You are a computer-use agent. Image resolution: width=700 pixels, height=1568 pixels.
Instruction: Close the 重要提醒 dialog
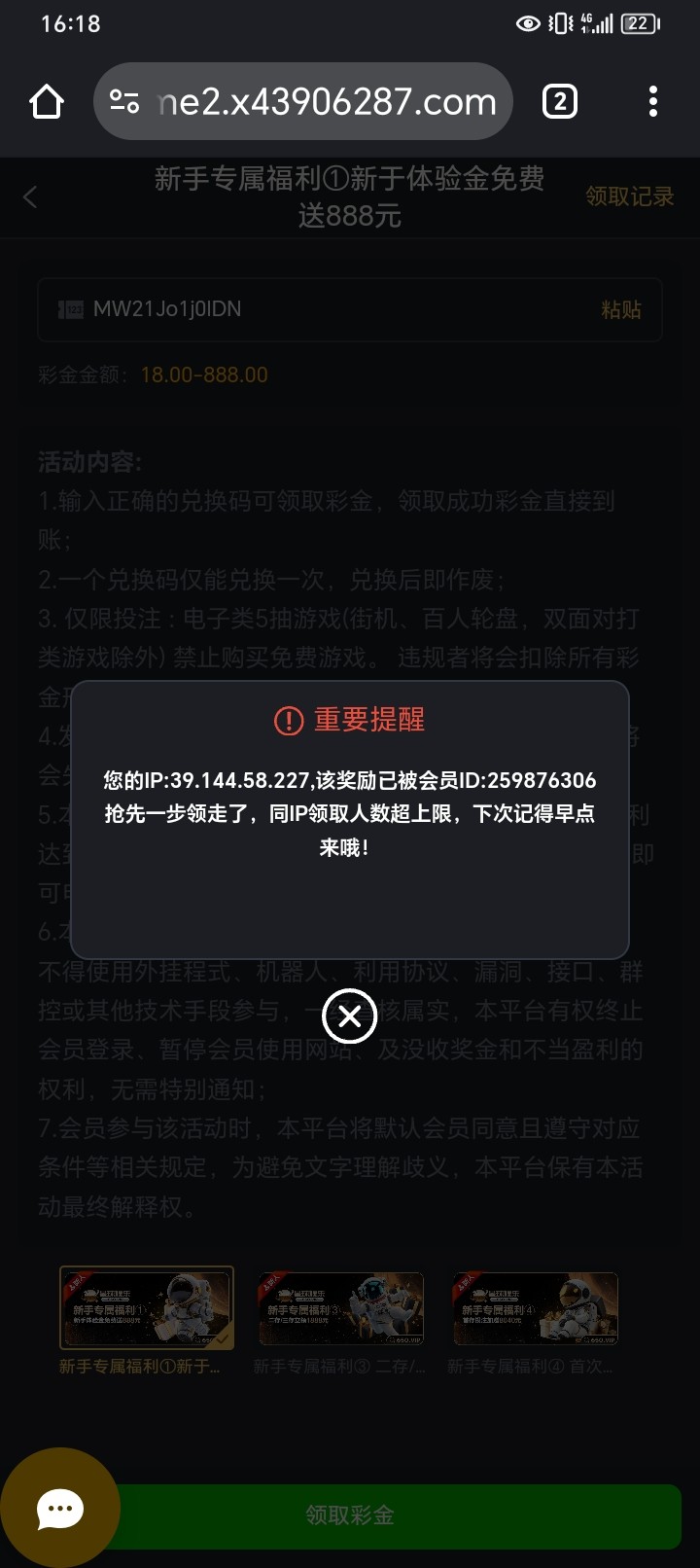pos(349,1016)
